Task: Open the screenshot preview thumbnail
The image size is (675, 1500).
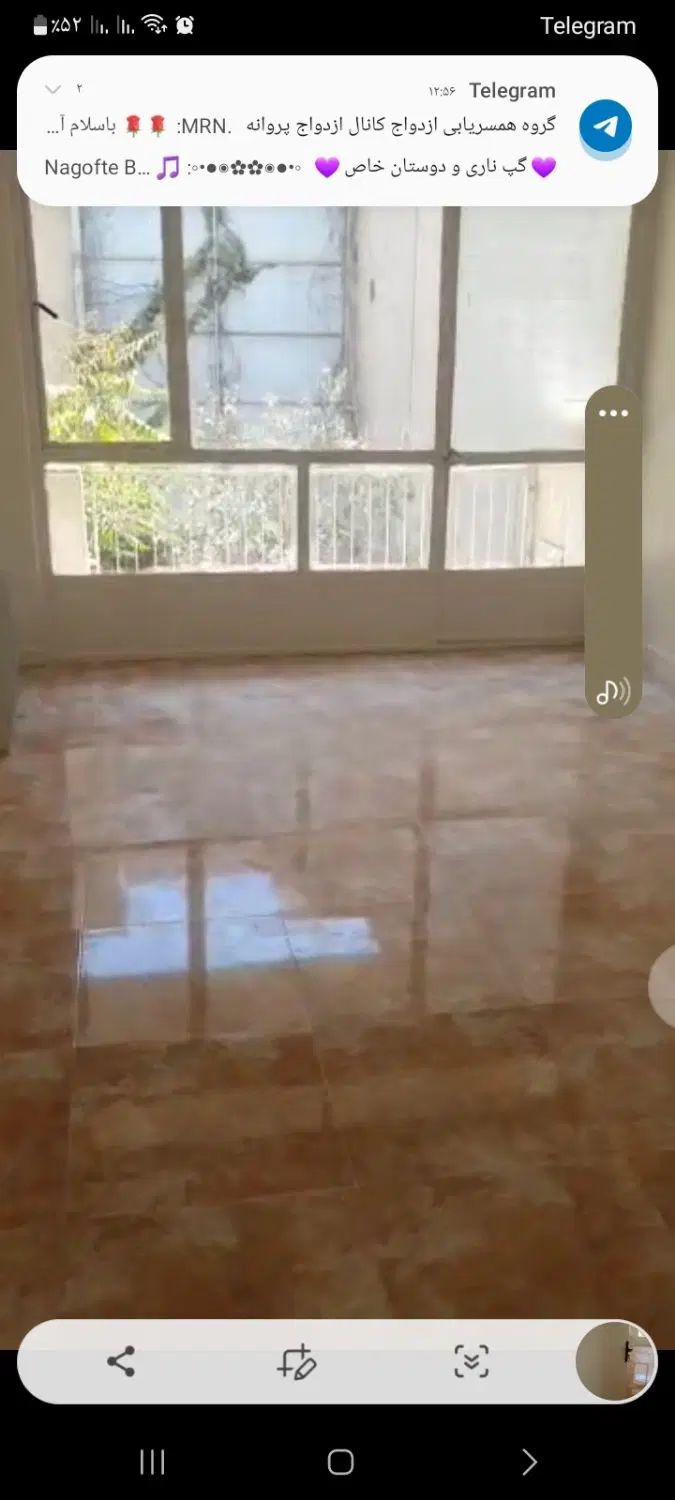Action: pos(616,1361)
